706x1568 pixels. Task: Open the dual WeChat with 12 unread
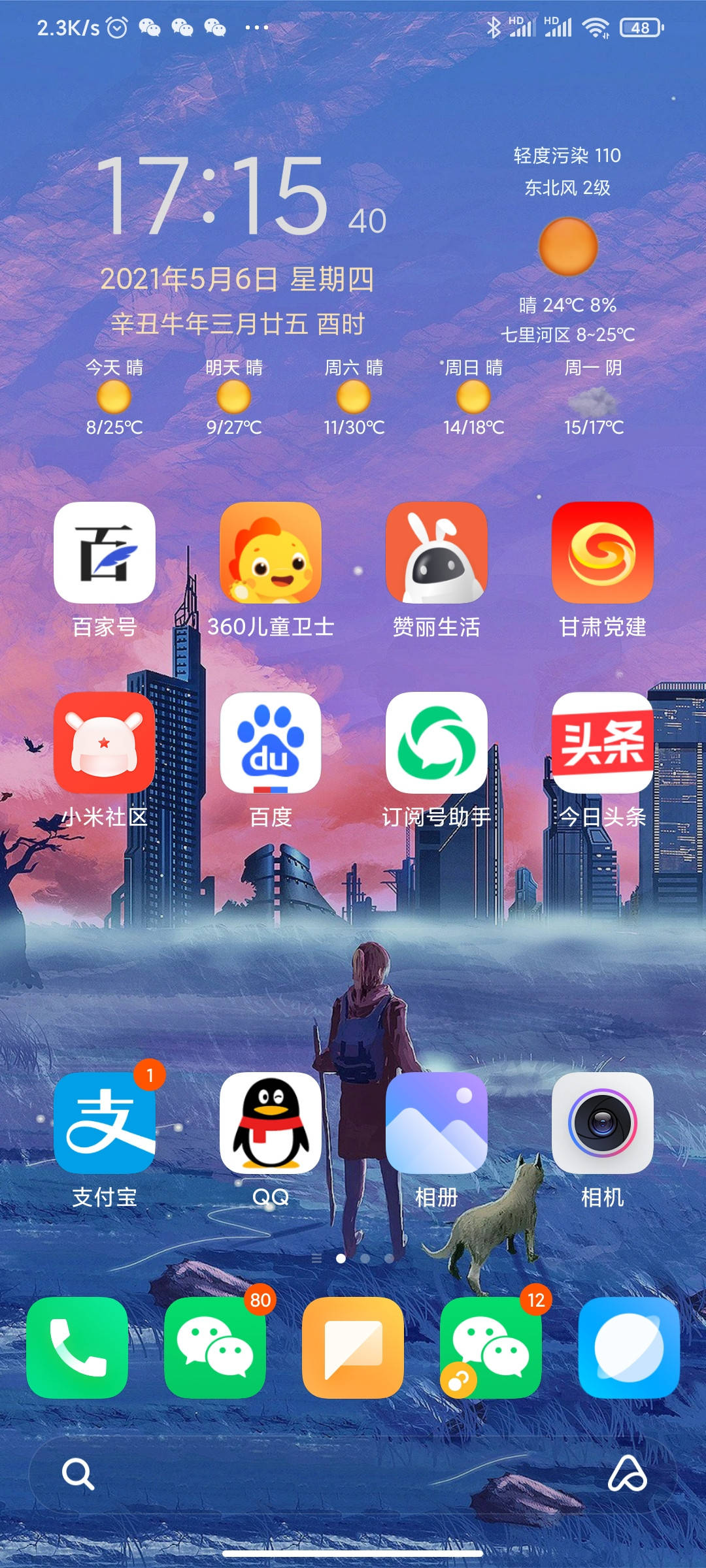pyautogui.click(x=491, y=1348)
